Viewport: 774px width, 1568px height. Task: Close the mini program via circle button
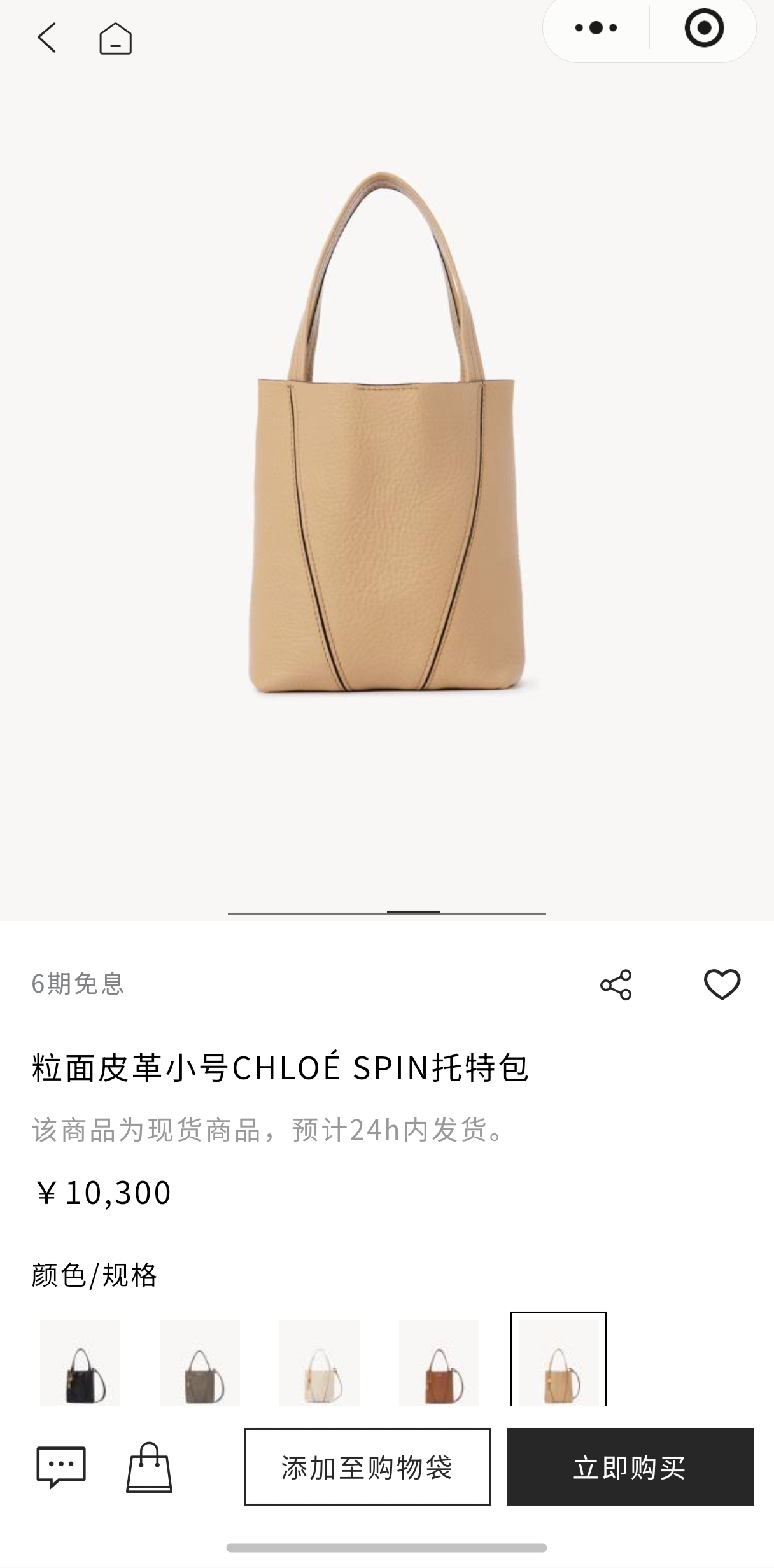(704, 28)
